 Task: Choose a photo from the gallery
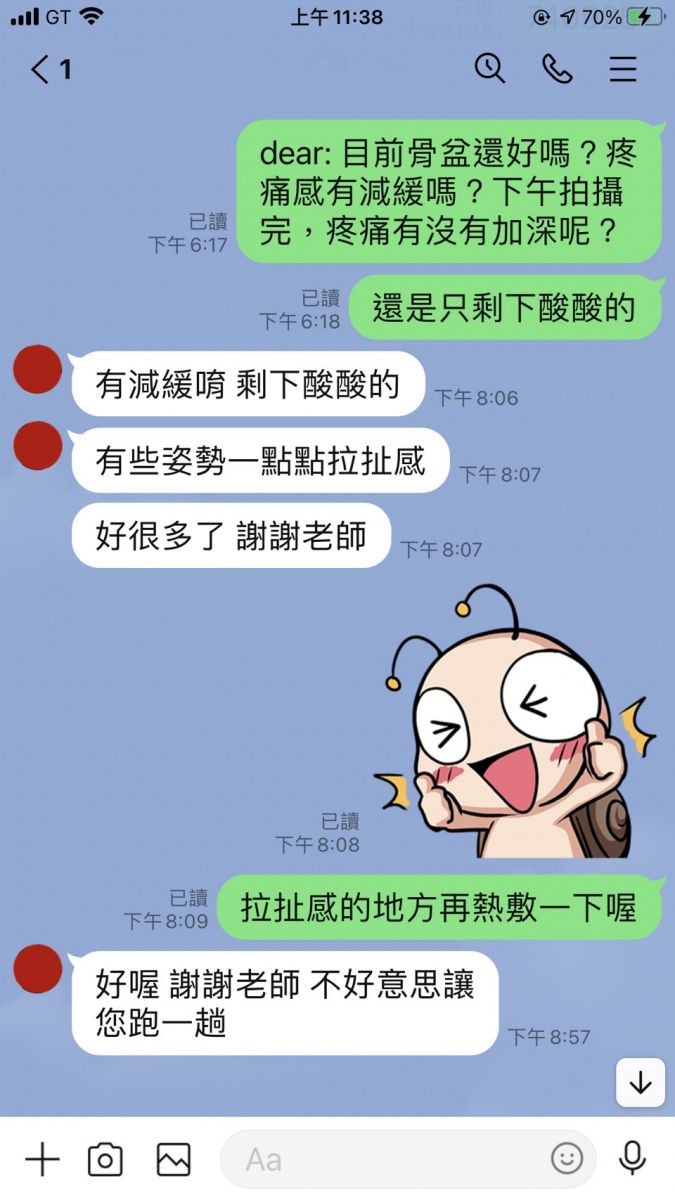173,1159
